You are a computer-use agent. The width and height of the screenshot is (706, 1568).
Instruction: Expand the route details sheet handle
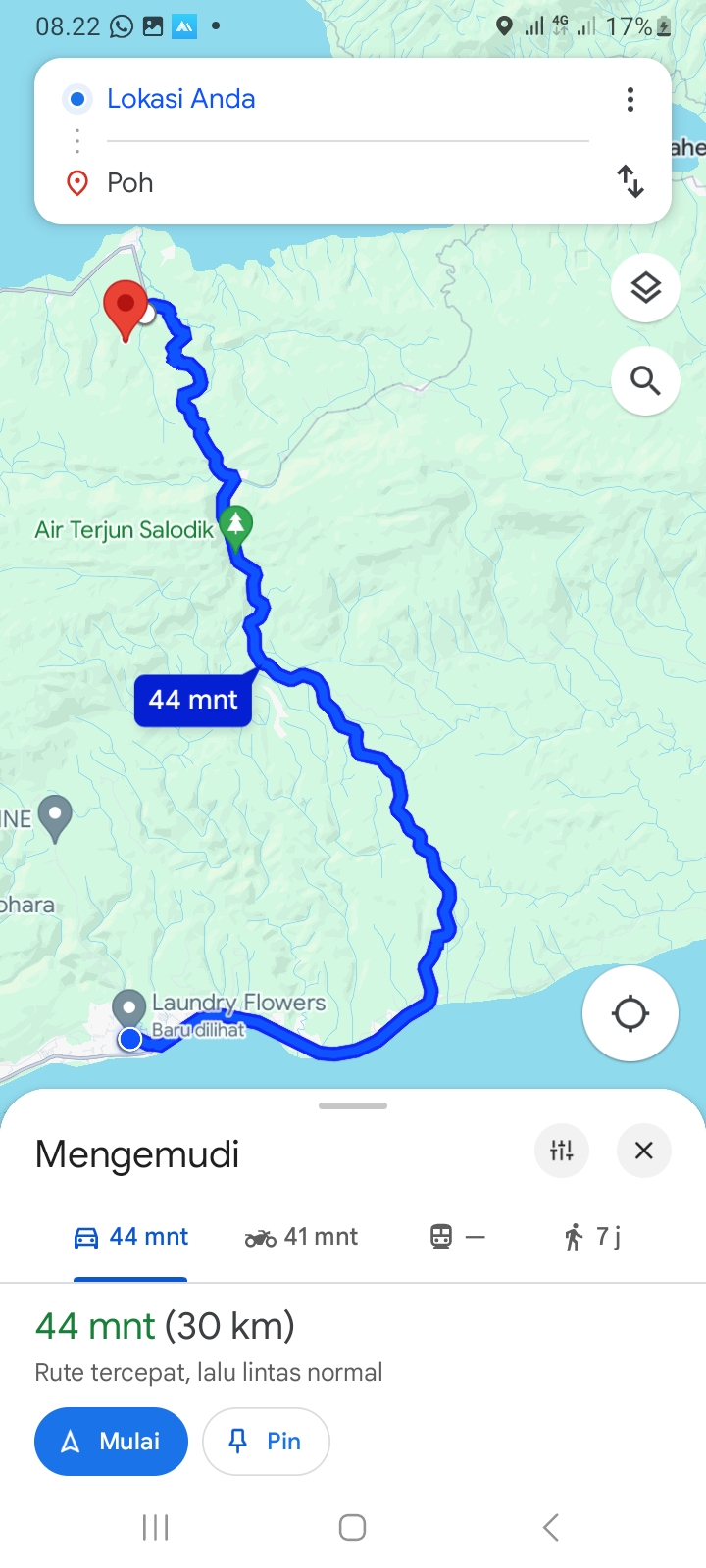[353, 1105]
